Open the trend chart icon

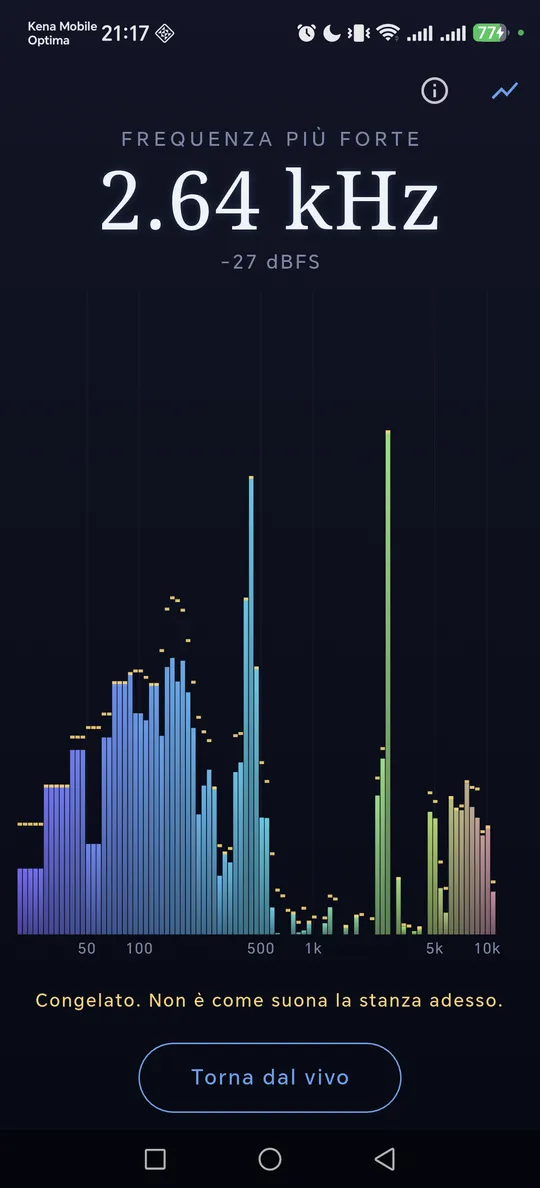pyautogui.click(x=504, y=92)
